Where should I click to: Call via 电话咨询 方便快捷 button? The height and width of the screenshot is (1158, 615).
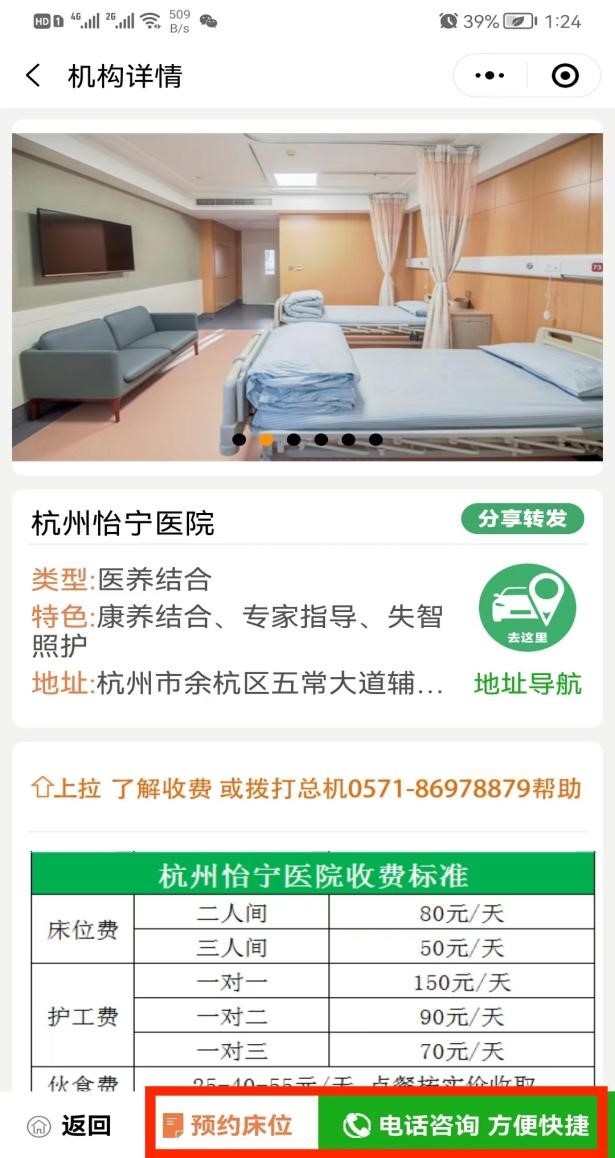point(465,1125)
